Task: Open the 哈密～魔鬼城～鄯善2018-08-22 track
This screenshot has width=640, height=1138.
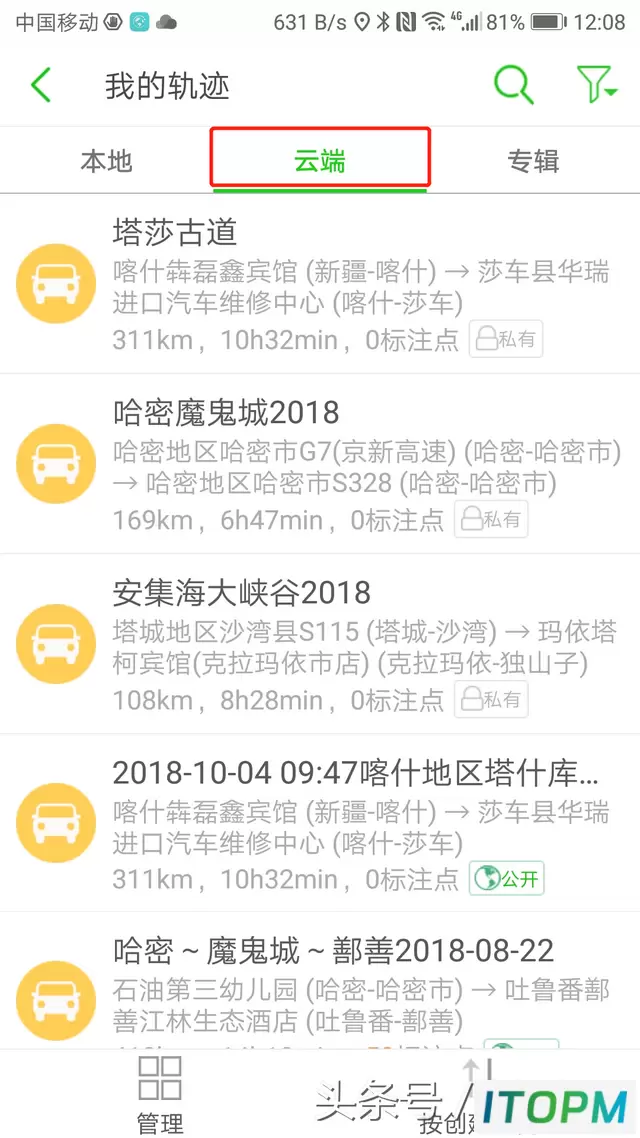Action: click(x=320, y=981)
